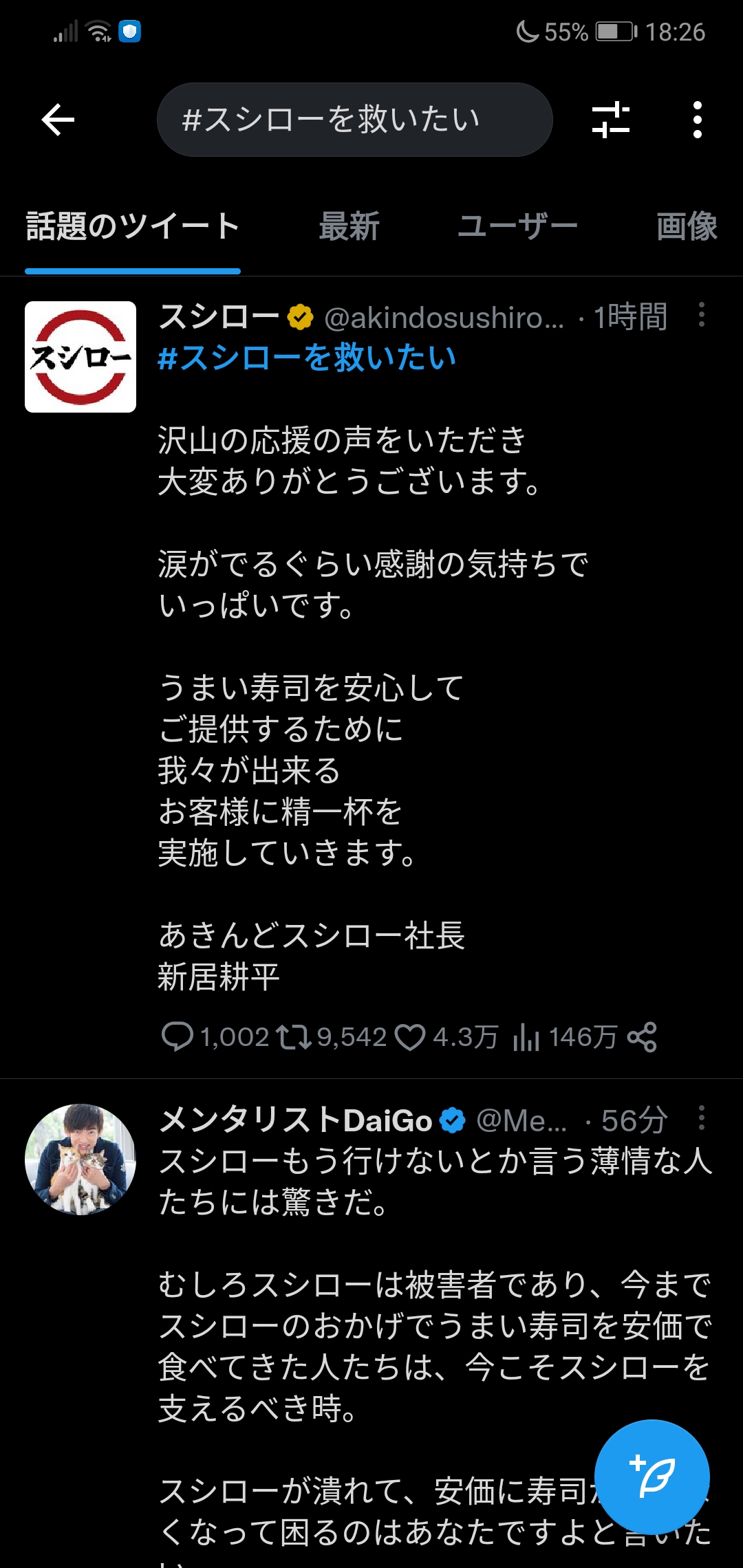The width and height of the screenshot is (743, 1568).
Task: Share スシロー's tweet
Action: click(642, 1037)
